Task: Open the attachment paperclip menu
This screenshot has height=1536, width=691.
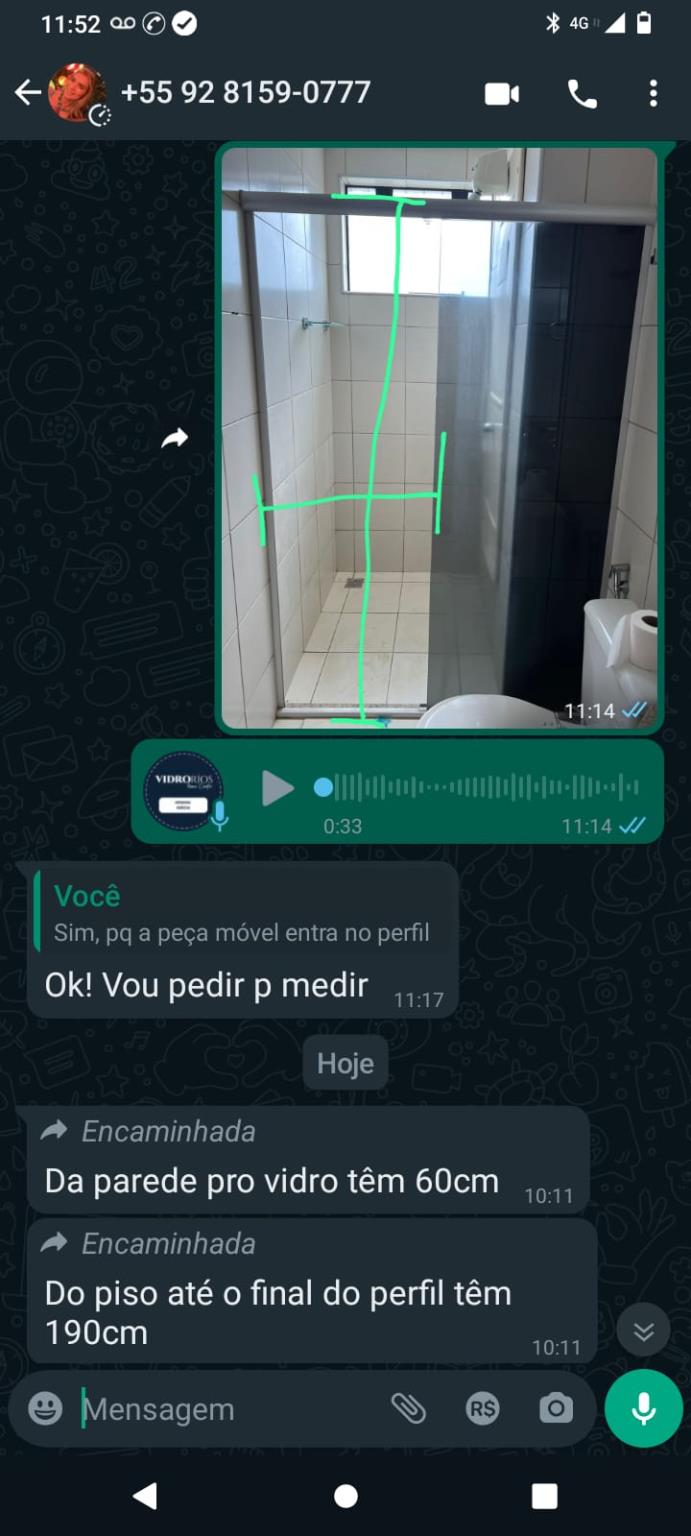Action: (408, 1409)
